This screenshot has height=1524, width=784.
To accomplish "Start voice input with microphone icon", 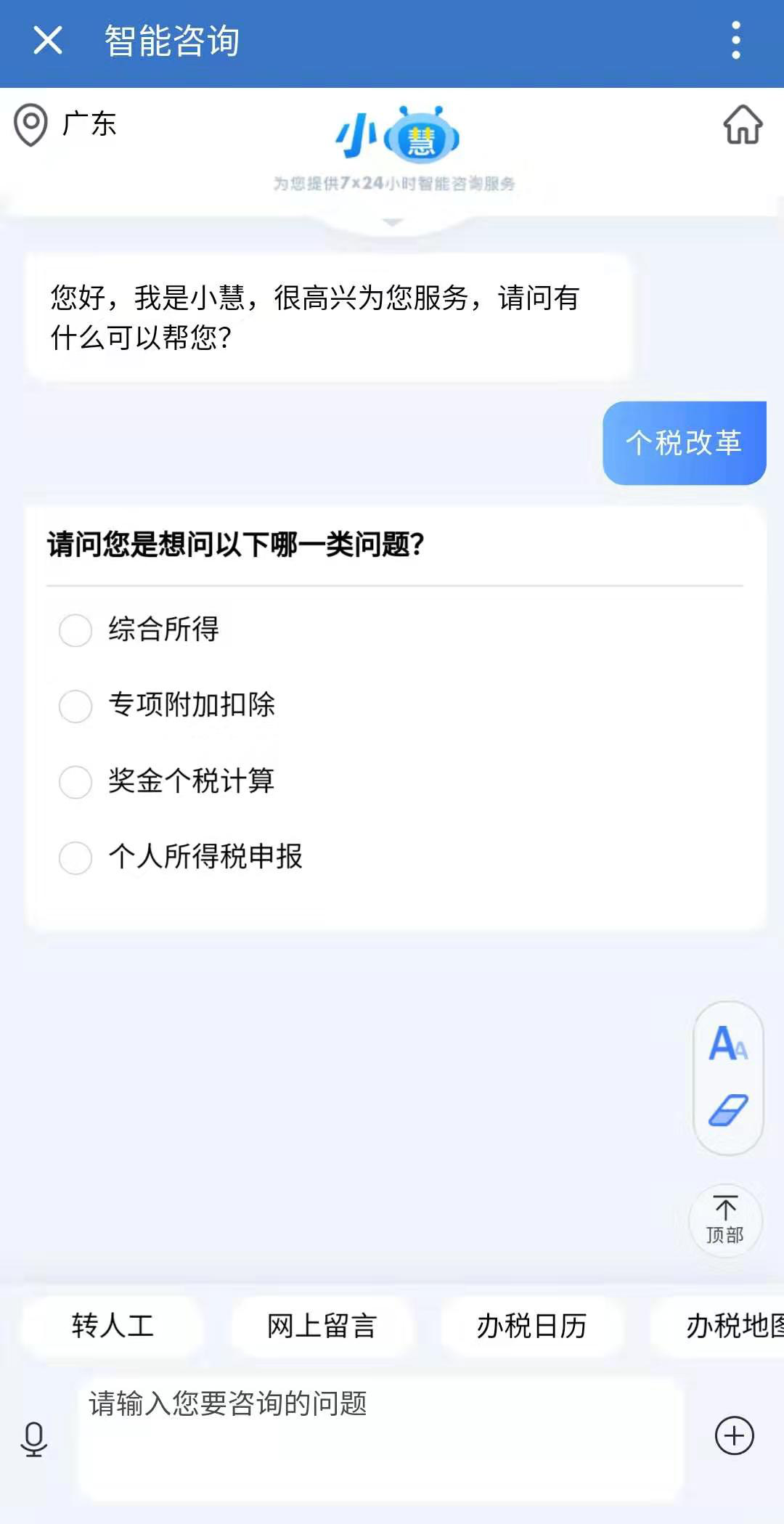I will tap(33, 1439).
